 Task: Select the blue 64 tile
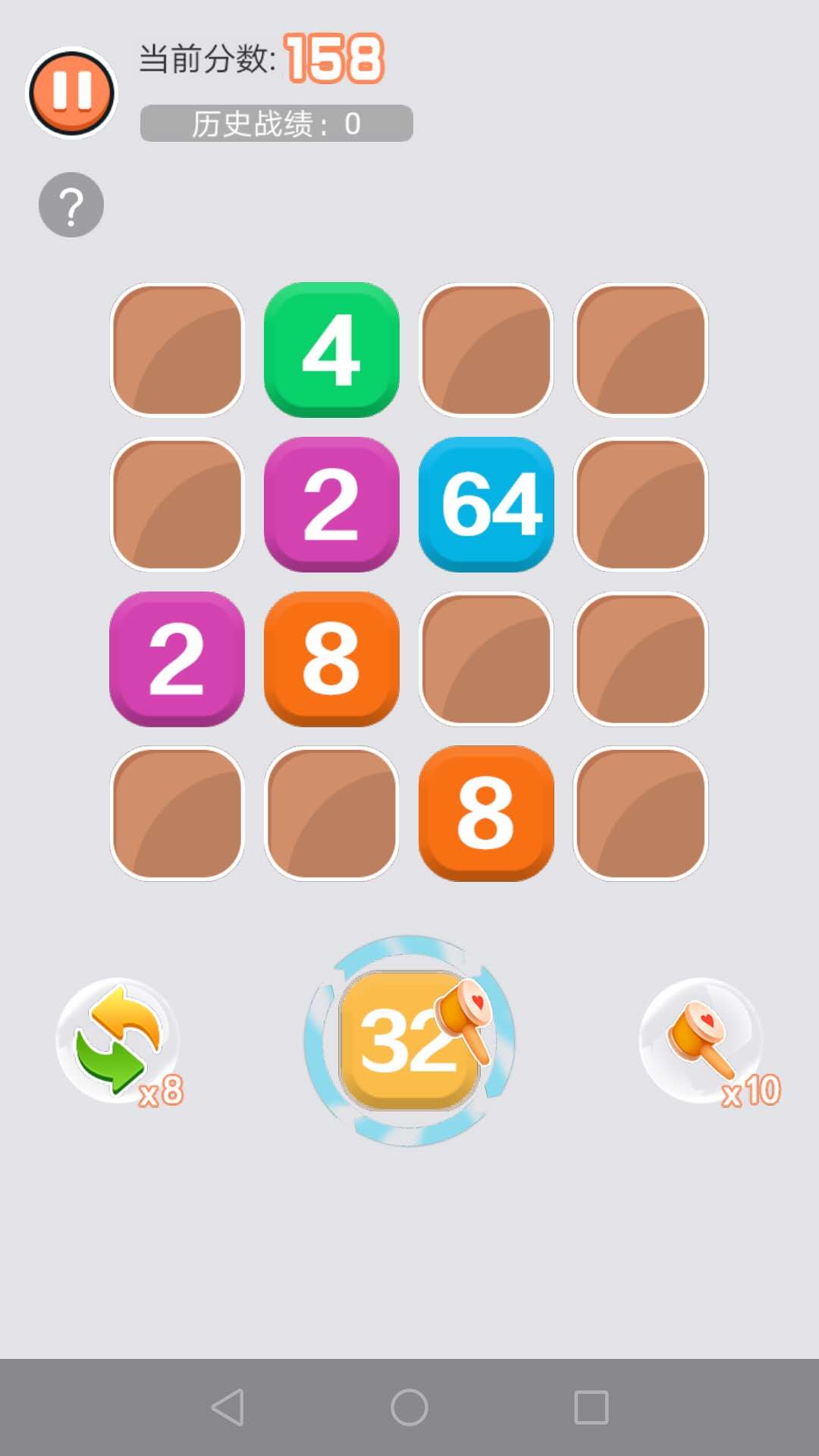tap(486, 504)
